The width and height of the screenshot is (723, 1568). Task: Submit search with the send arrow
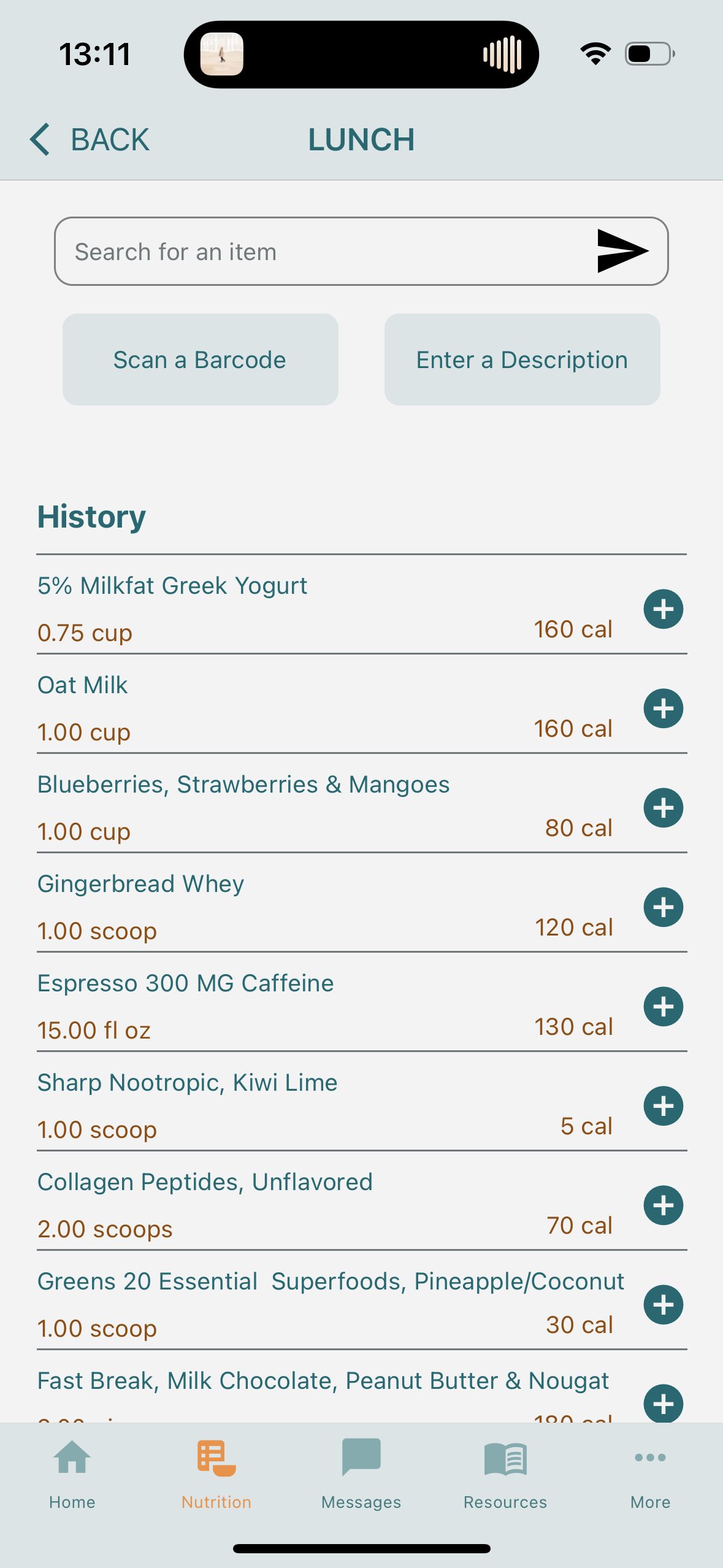click(x=622, y=251)
